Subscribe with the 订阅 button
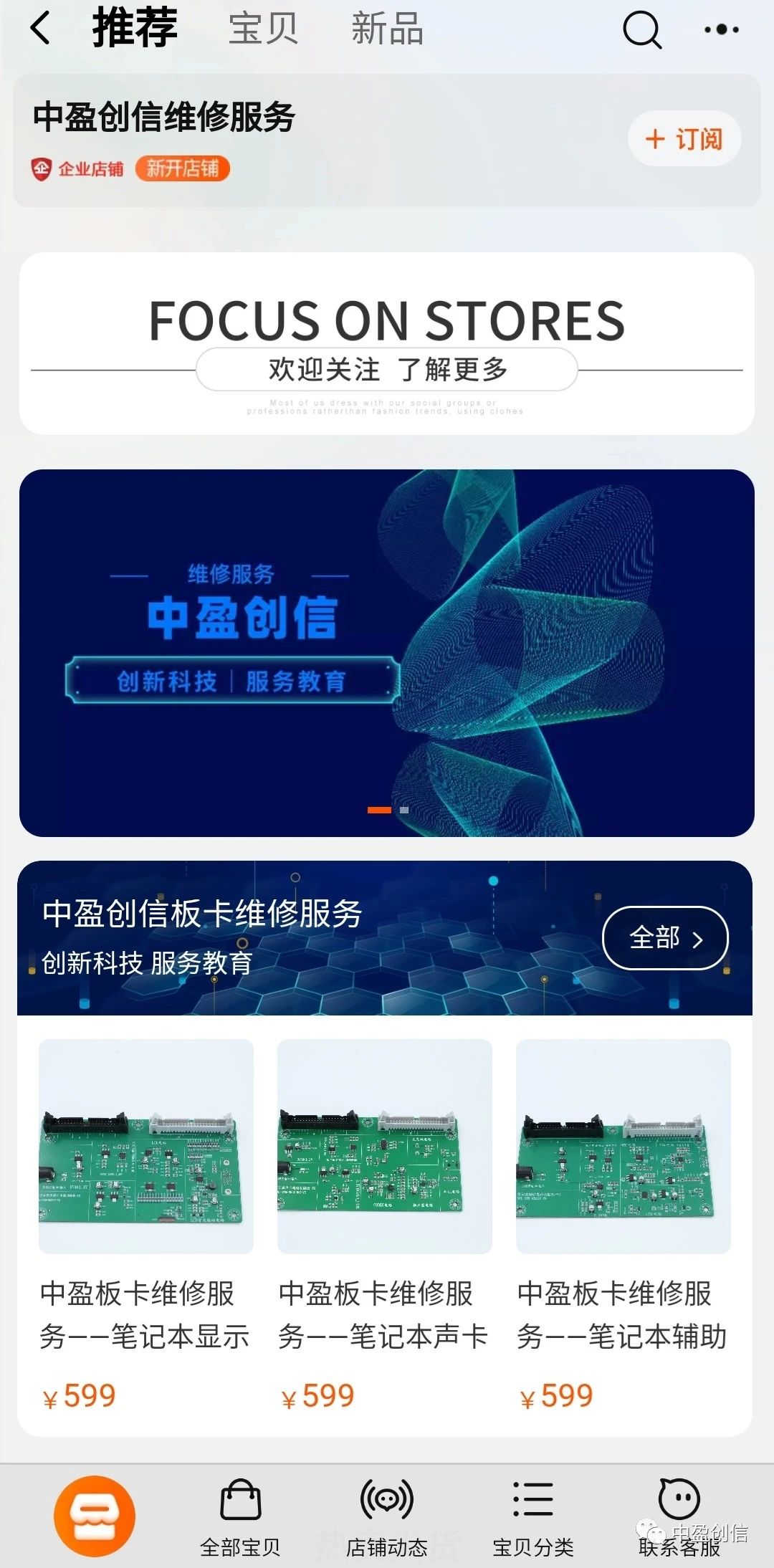The height and width of the screenshot is (1568, 774). (x=684, y=138)
